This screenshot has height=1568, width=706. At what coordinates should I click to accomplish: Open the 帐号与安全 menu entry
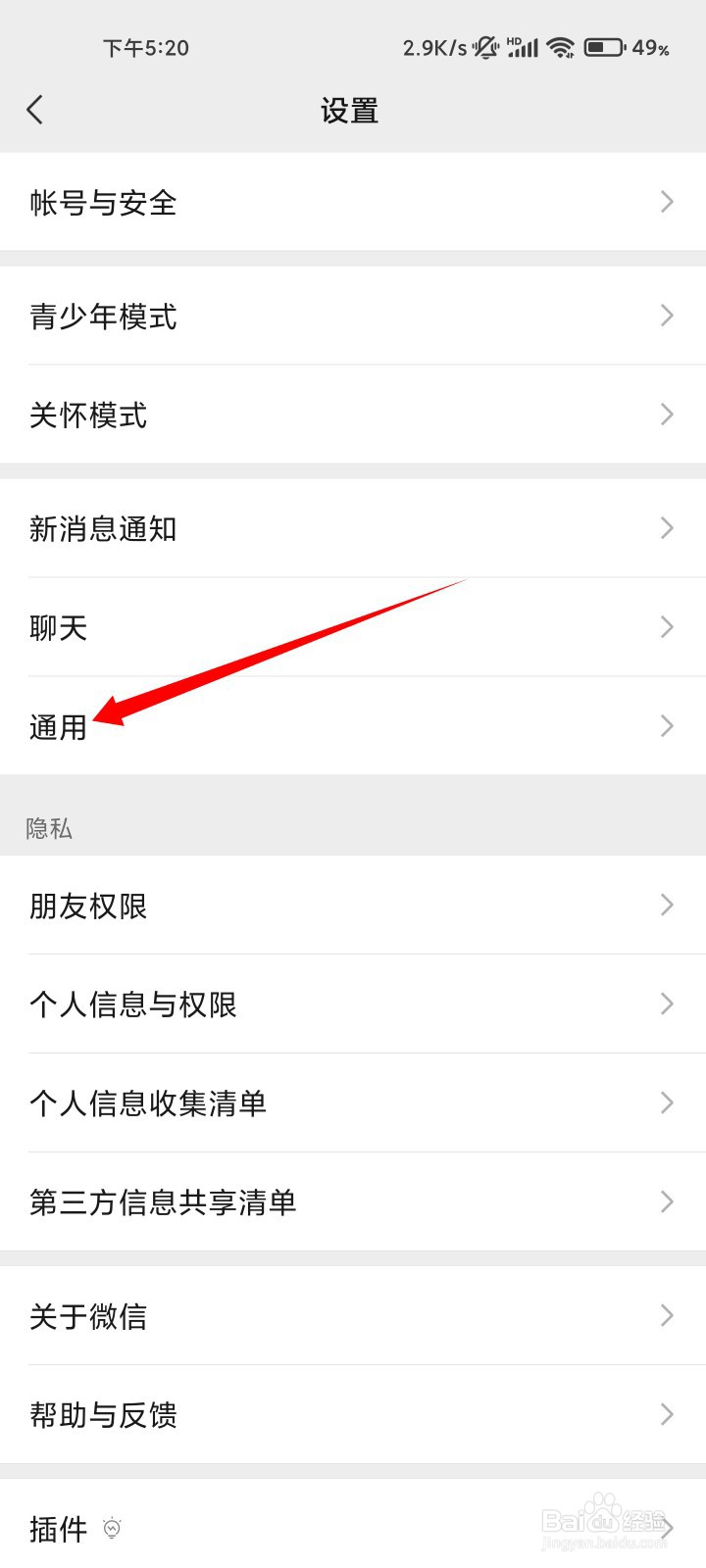(x=353, y=202)
